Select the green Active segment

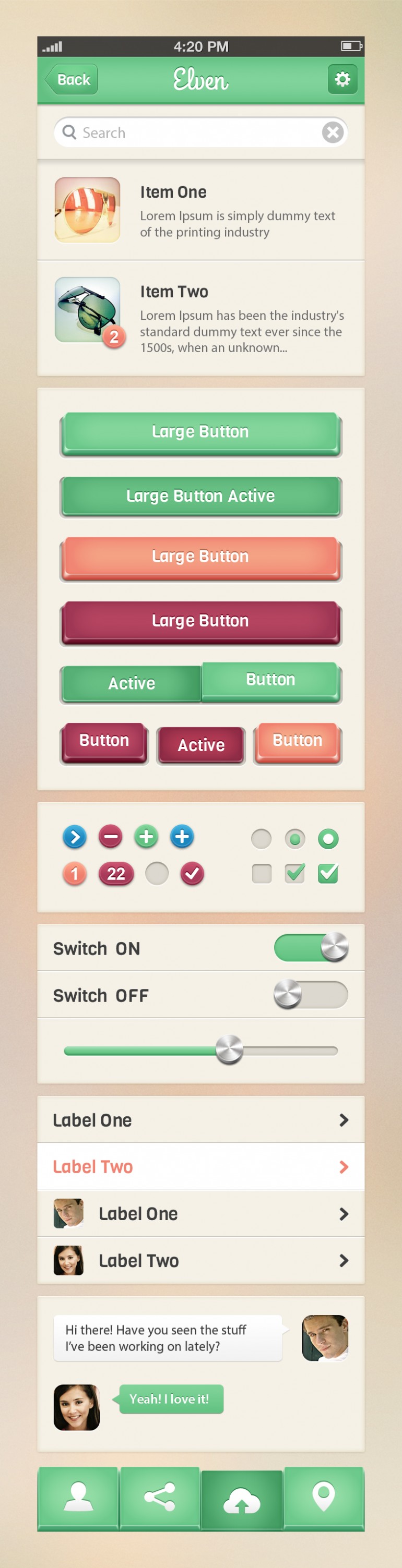coord(132,683)
